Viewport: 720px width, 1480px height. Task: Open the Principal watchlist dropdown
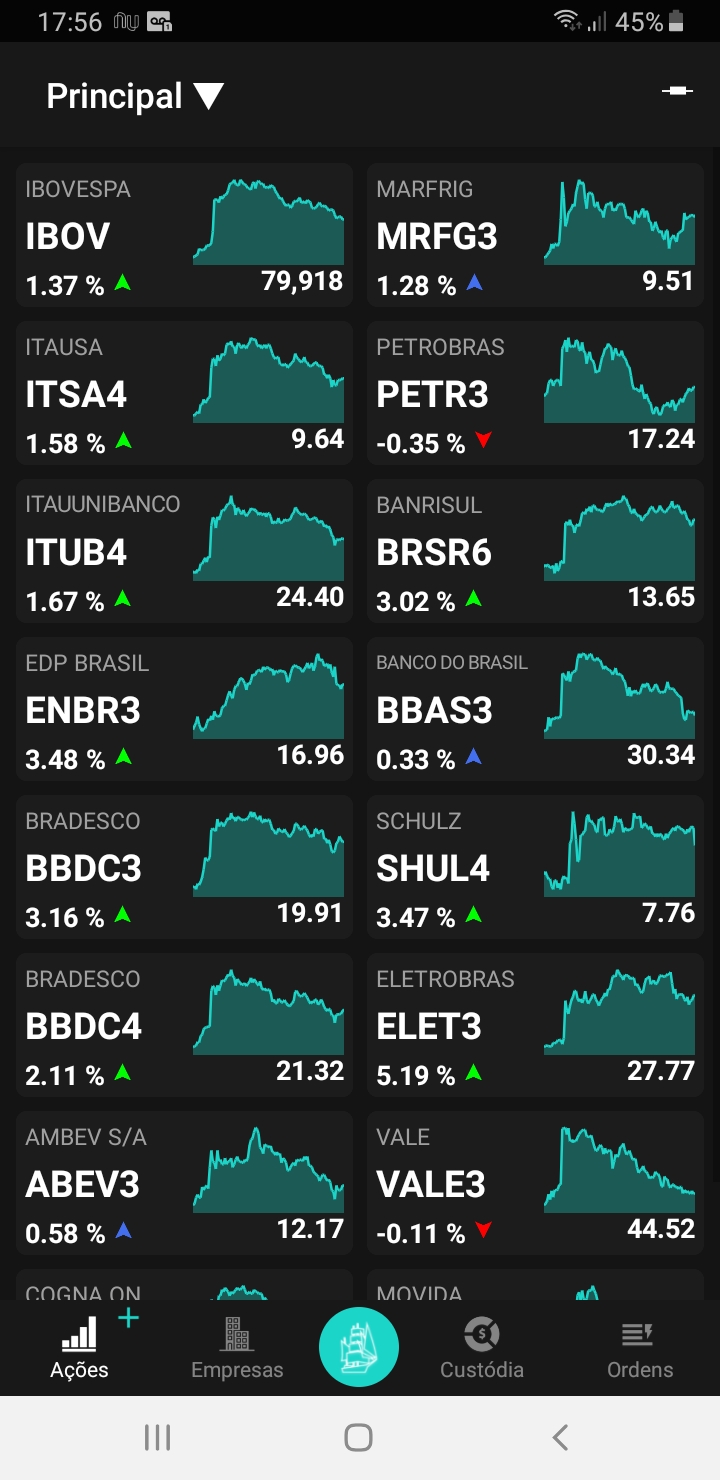click(135, 96)
